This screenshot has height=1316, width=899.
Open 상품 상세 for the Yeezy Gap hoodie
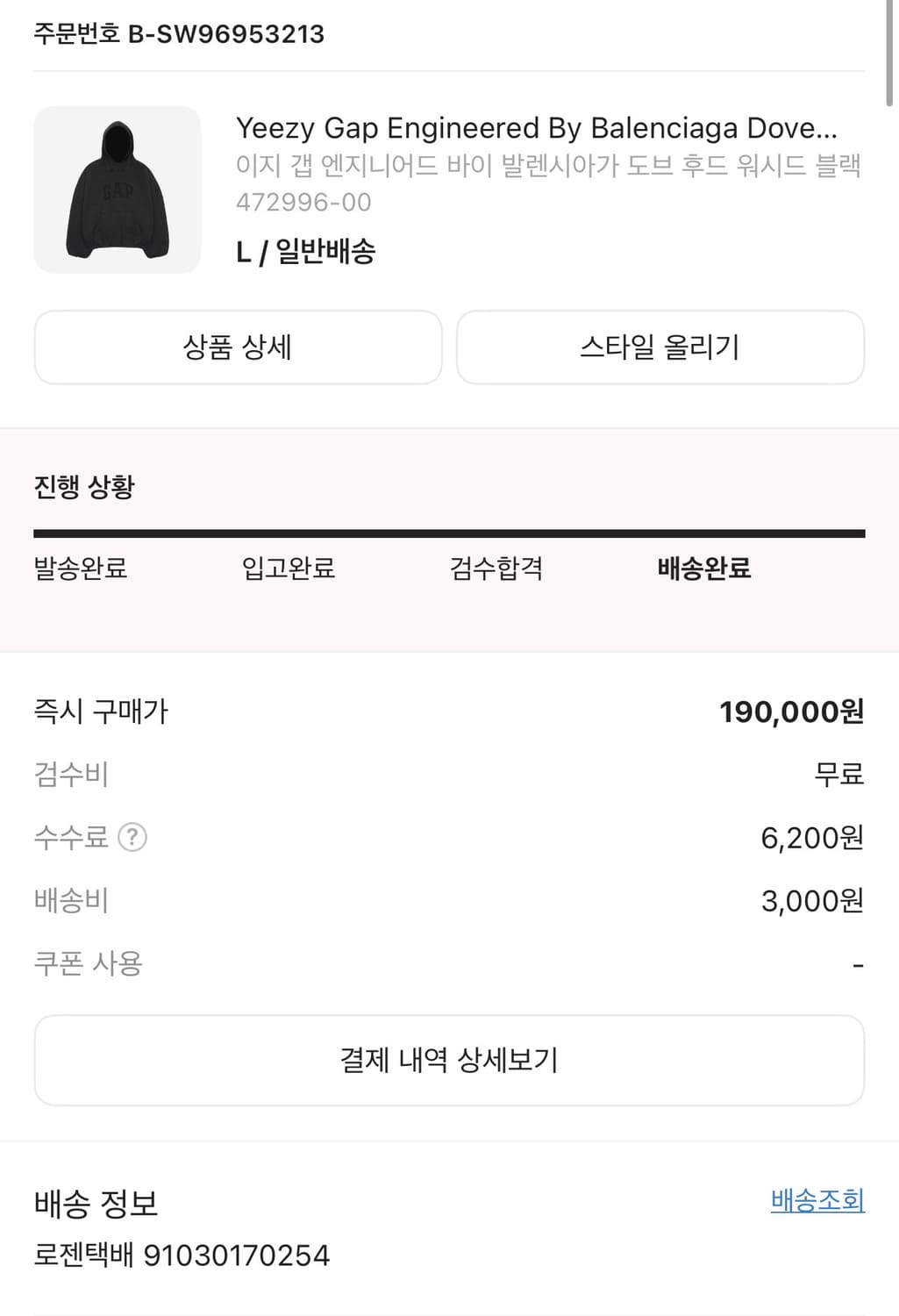pyautogui.click(x=237, y=347)
